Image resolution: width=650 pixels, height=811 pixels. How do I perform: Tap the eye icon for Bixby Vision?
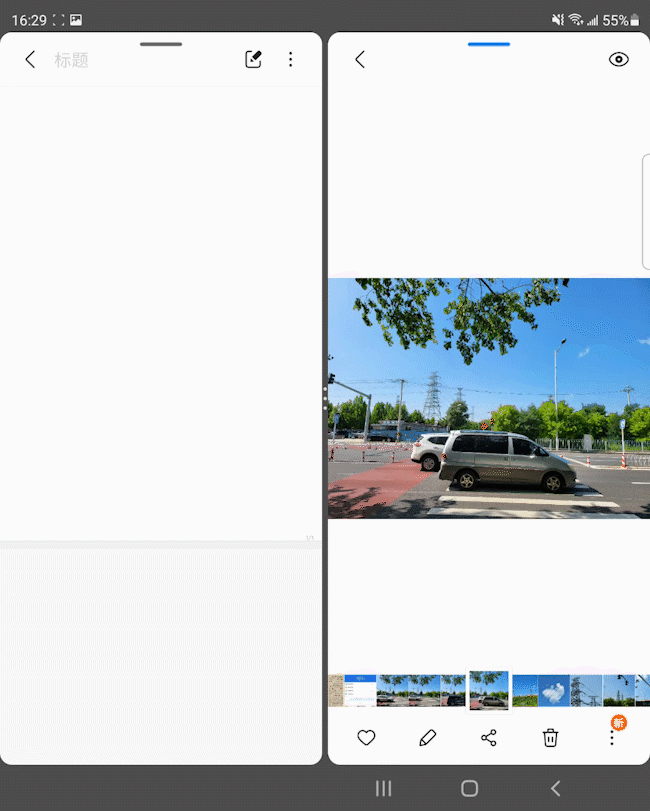click(x=619, y=60)
